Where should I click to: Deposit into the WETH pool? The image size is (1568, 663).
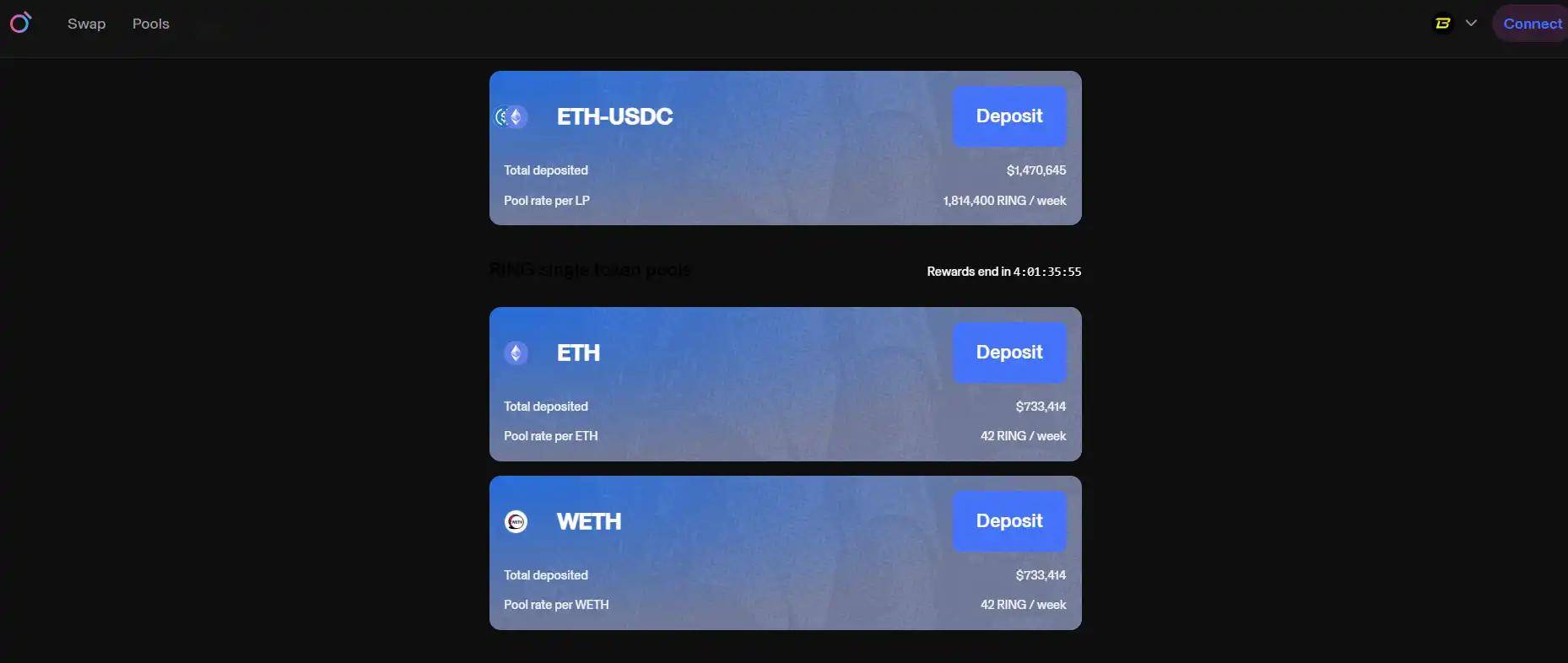click(1008, 521)
